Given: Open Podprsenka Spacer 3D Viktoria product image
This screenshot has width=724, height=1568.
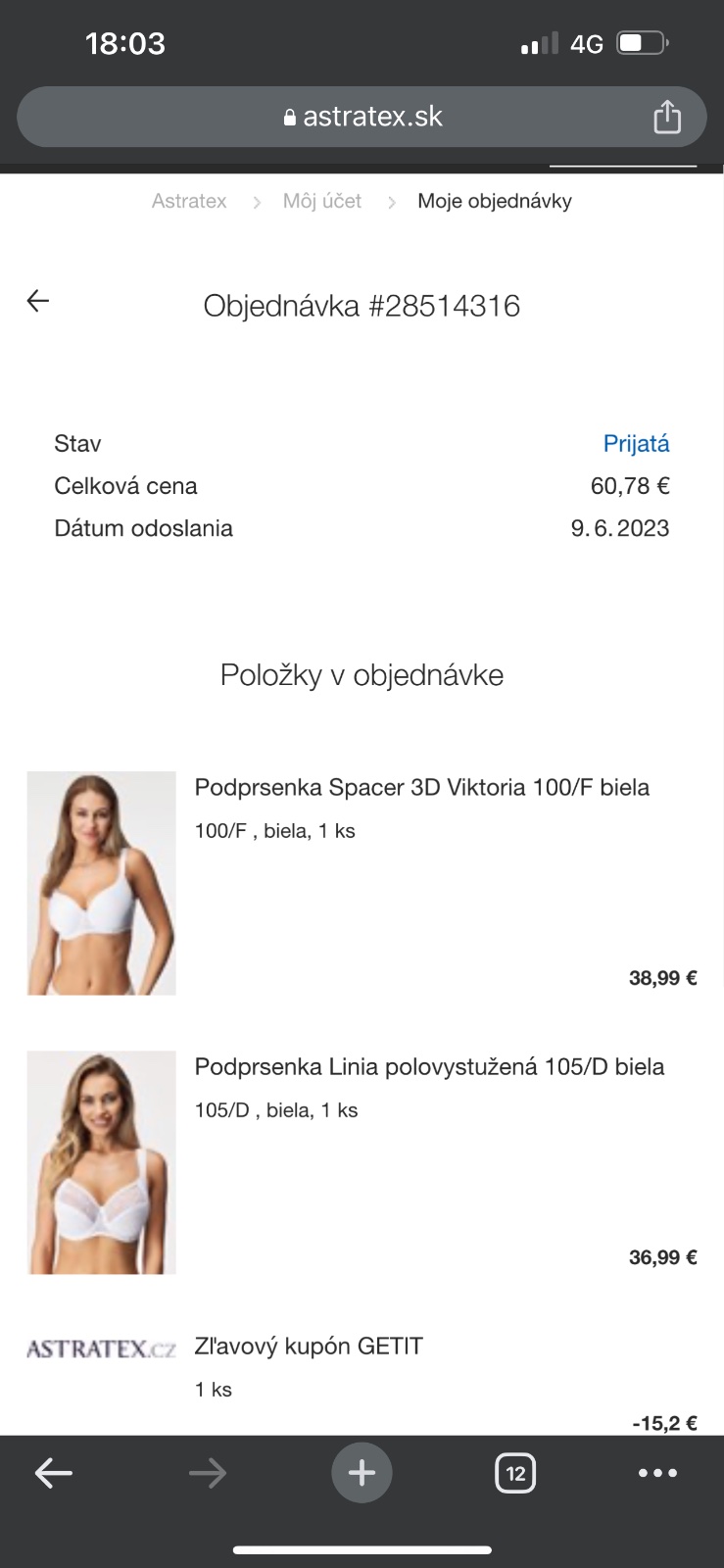Looking at the screenshot, I should click(101, 883).
